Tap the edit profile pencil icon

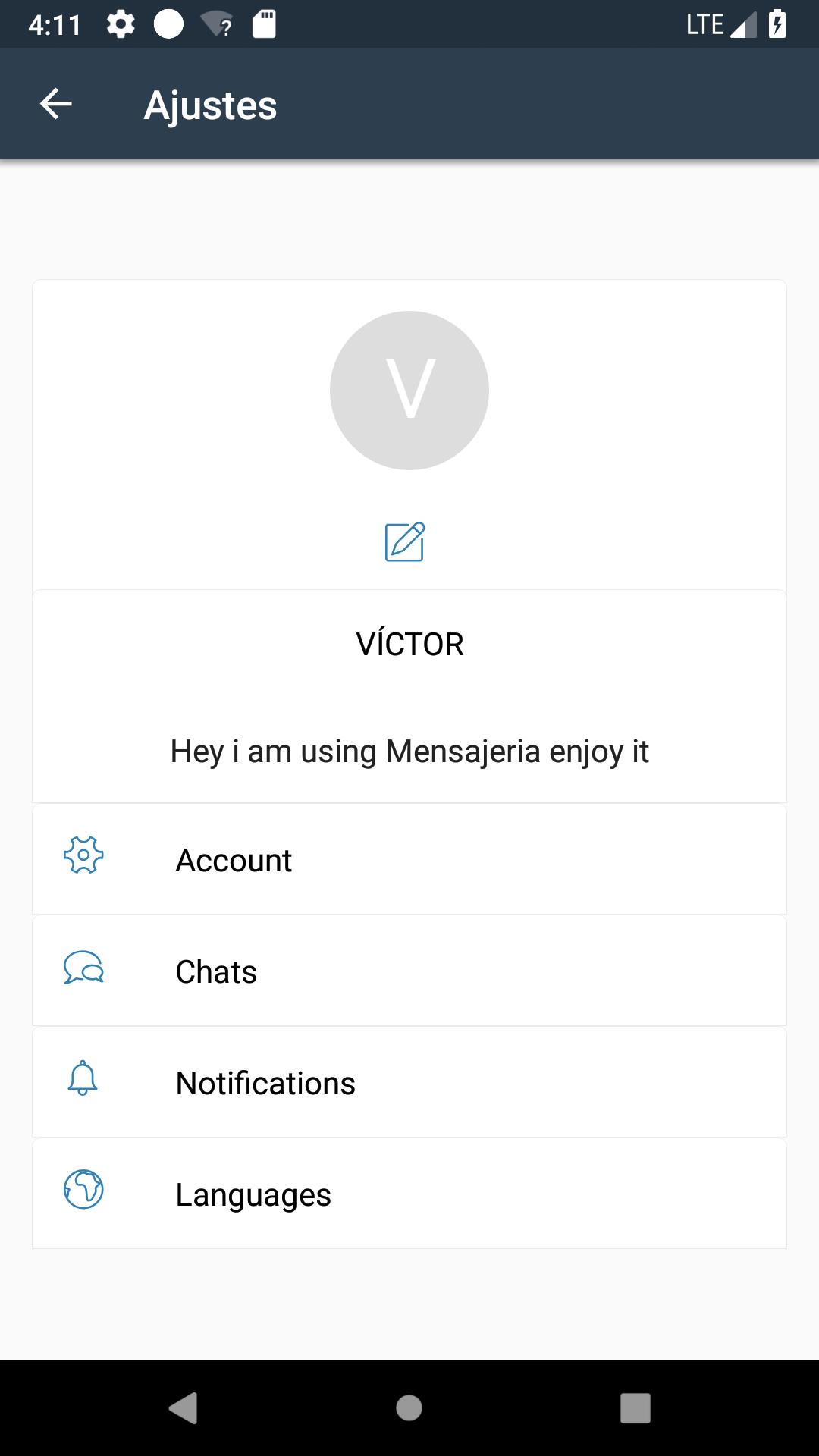[405, 541]
